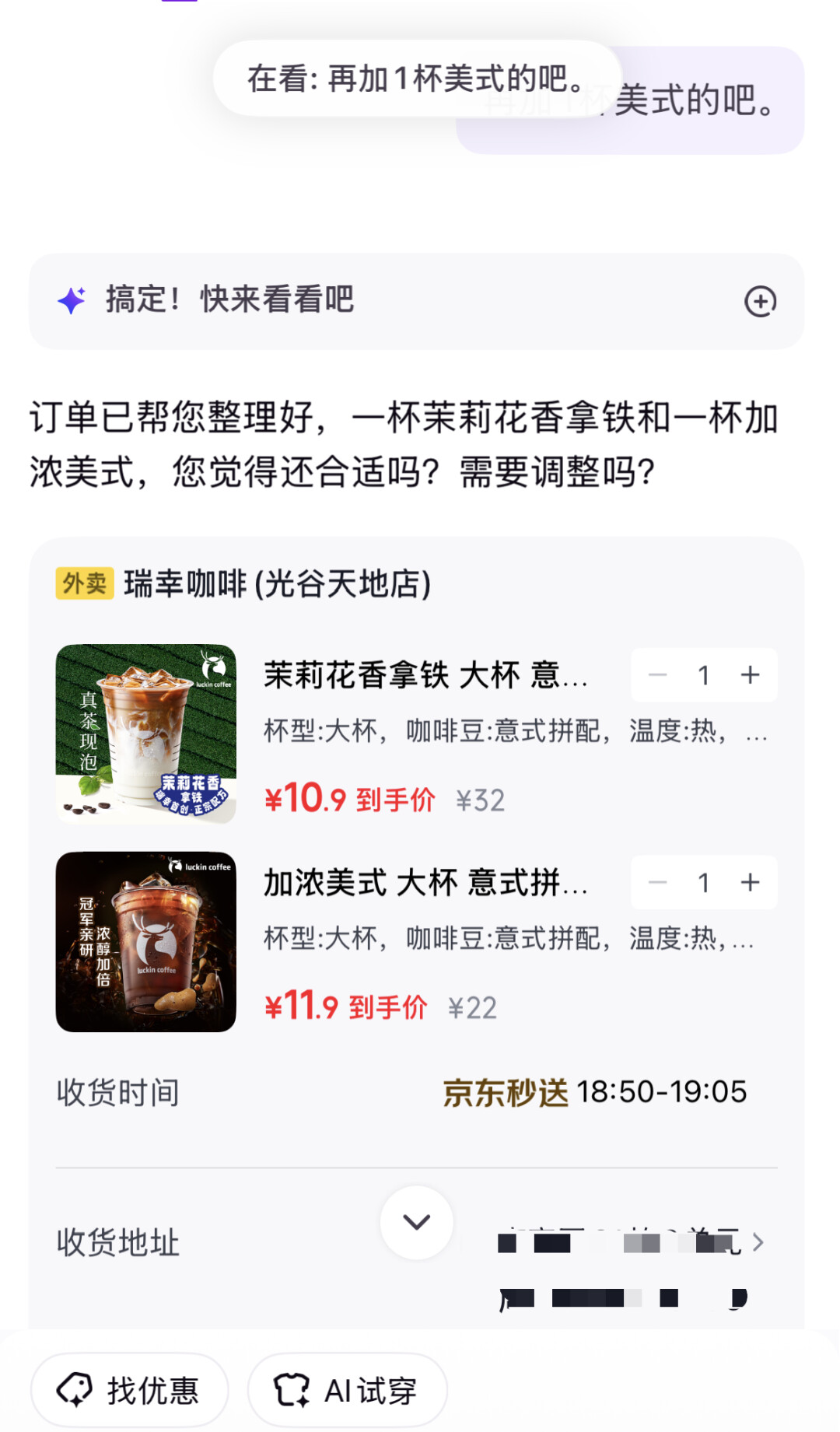Reduce 加浓美式 quantity by one
Image resolution: width=840 pixels, height=1432 pixels.
[x=658, y=883]
